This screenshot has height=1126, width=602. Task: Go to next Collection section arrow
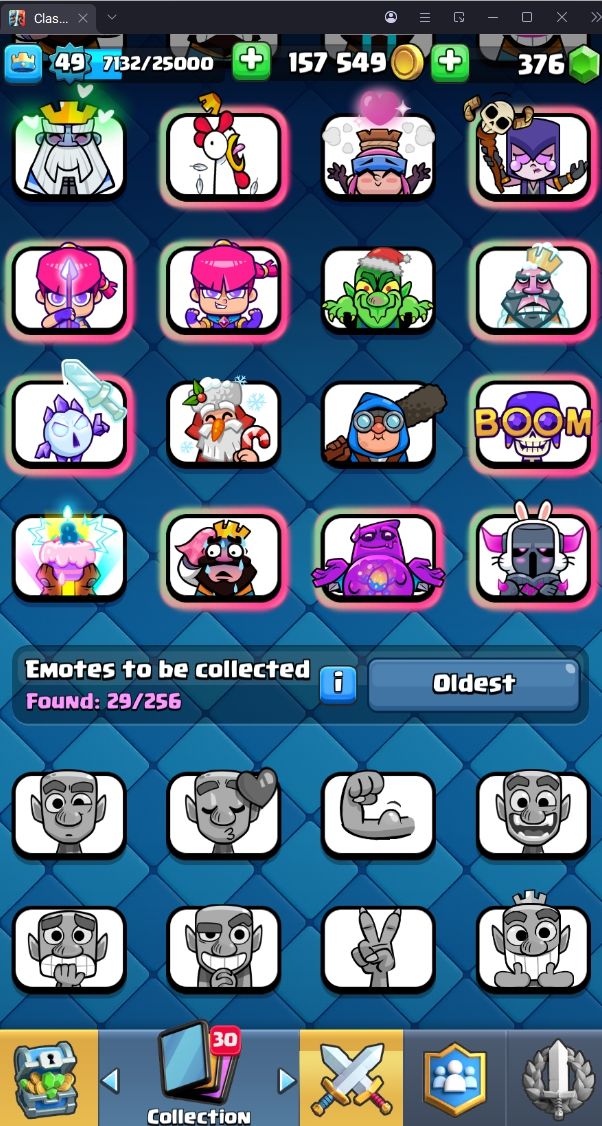point(287,1080)
